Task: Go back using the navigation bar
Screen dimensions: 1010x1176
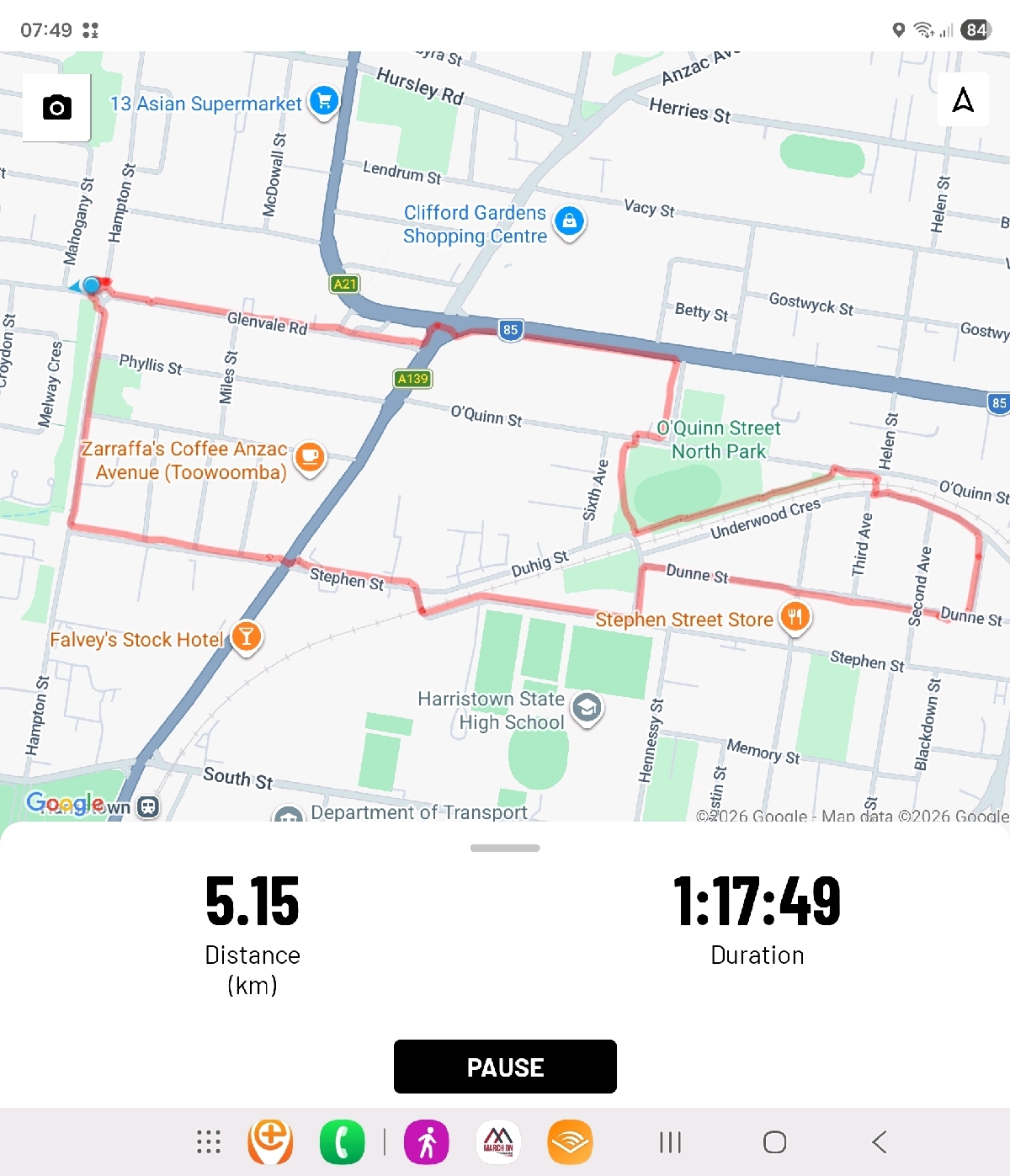Action: click(880, 1142)
